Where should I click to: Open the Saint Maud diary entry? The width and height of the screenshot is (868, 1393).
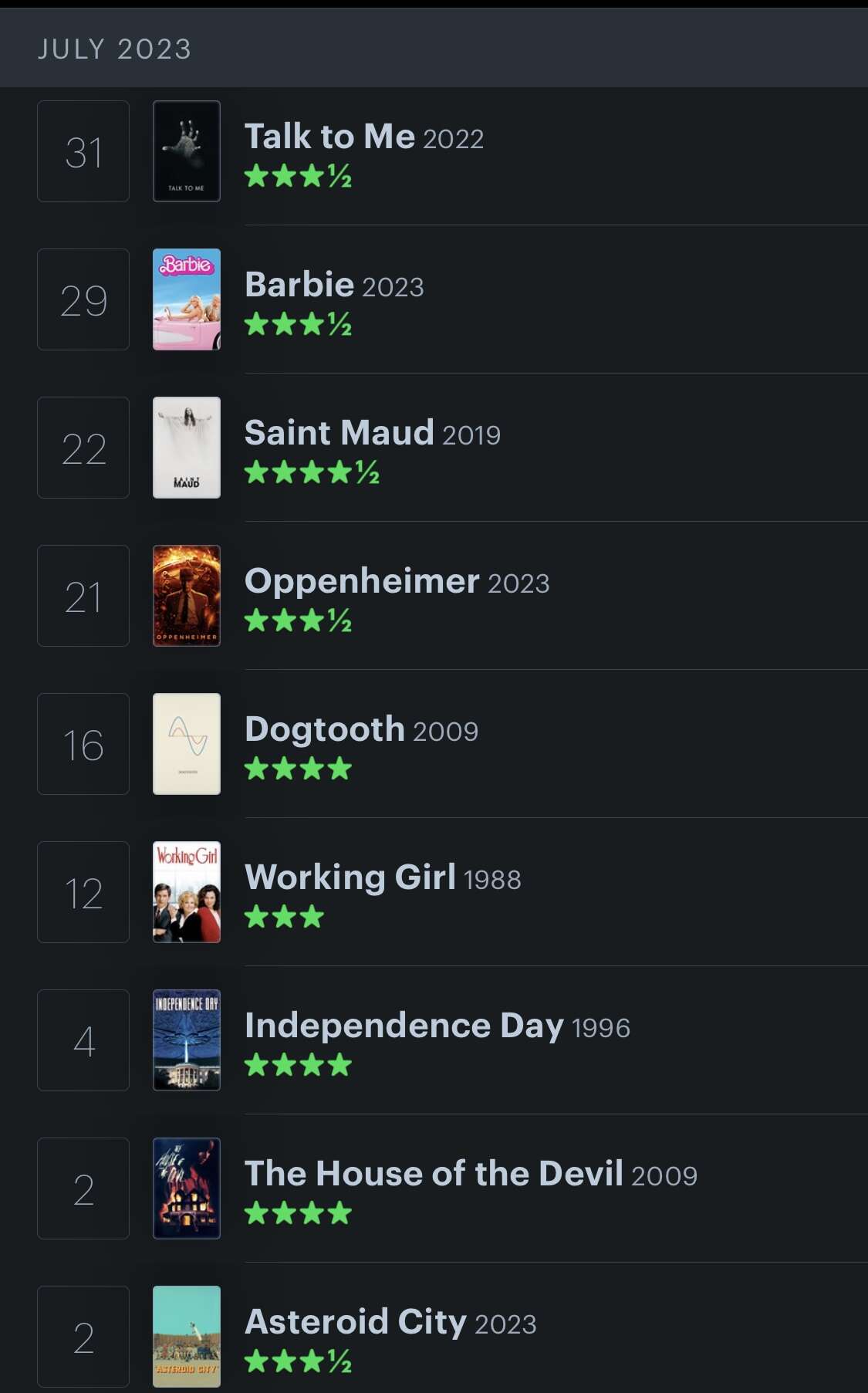coord(339,434)
